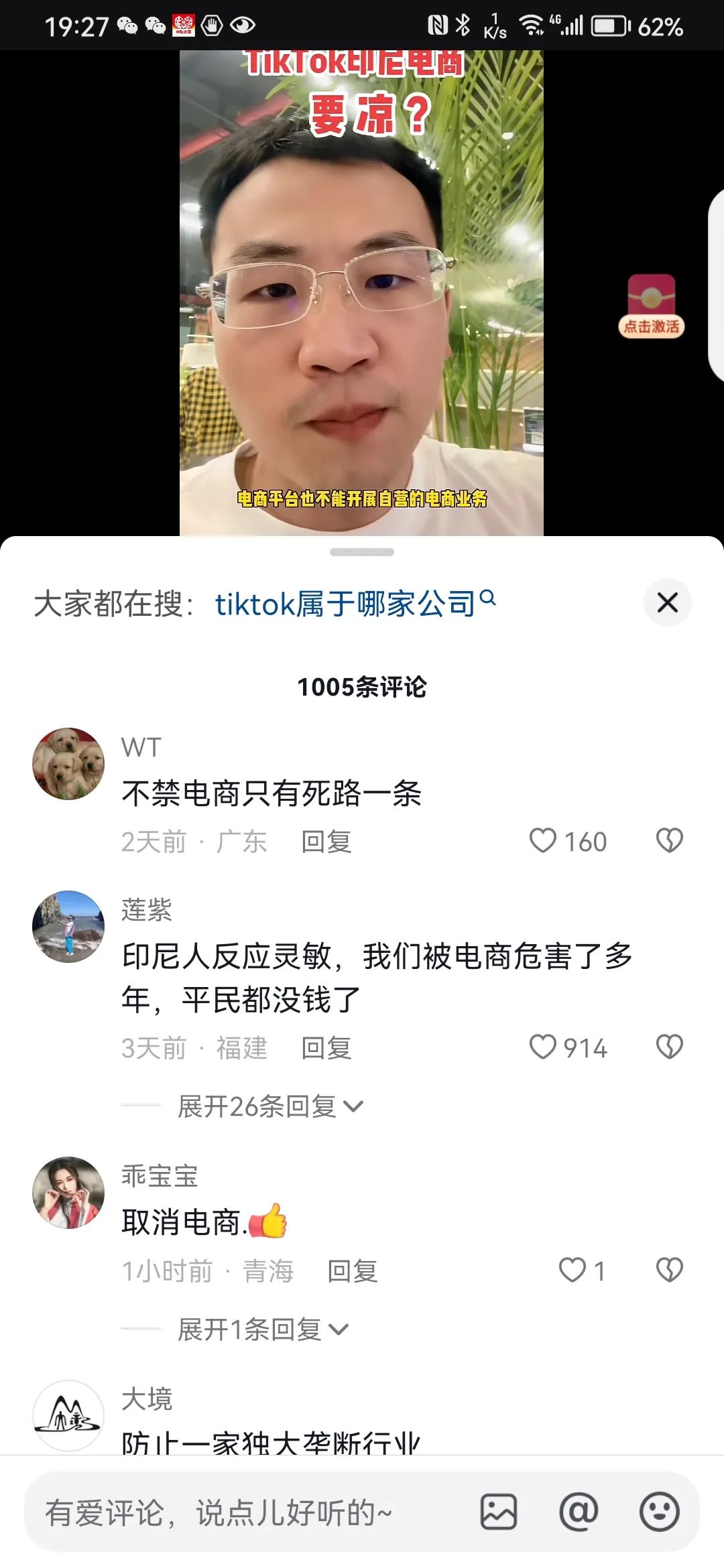This screenshot has height=1568, width=724.
Task: Tap the comment input field
Action: coord(248,1512)
